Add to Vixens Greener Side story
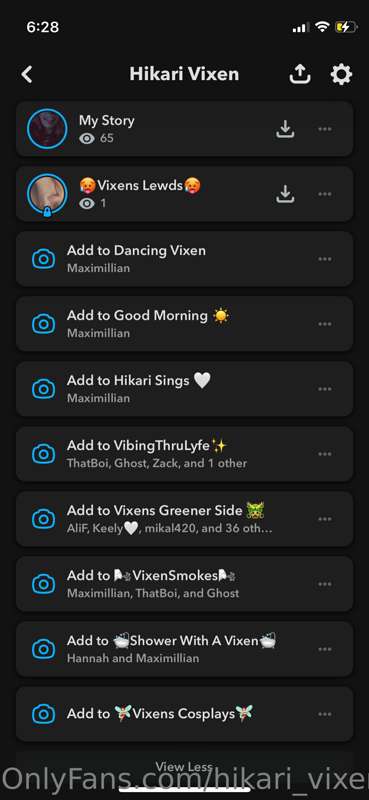 tap(184, 519)
